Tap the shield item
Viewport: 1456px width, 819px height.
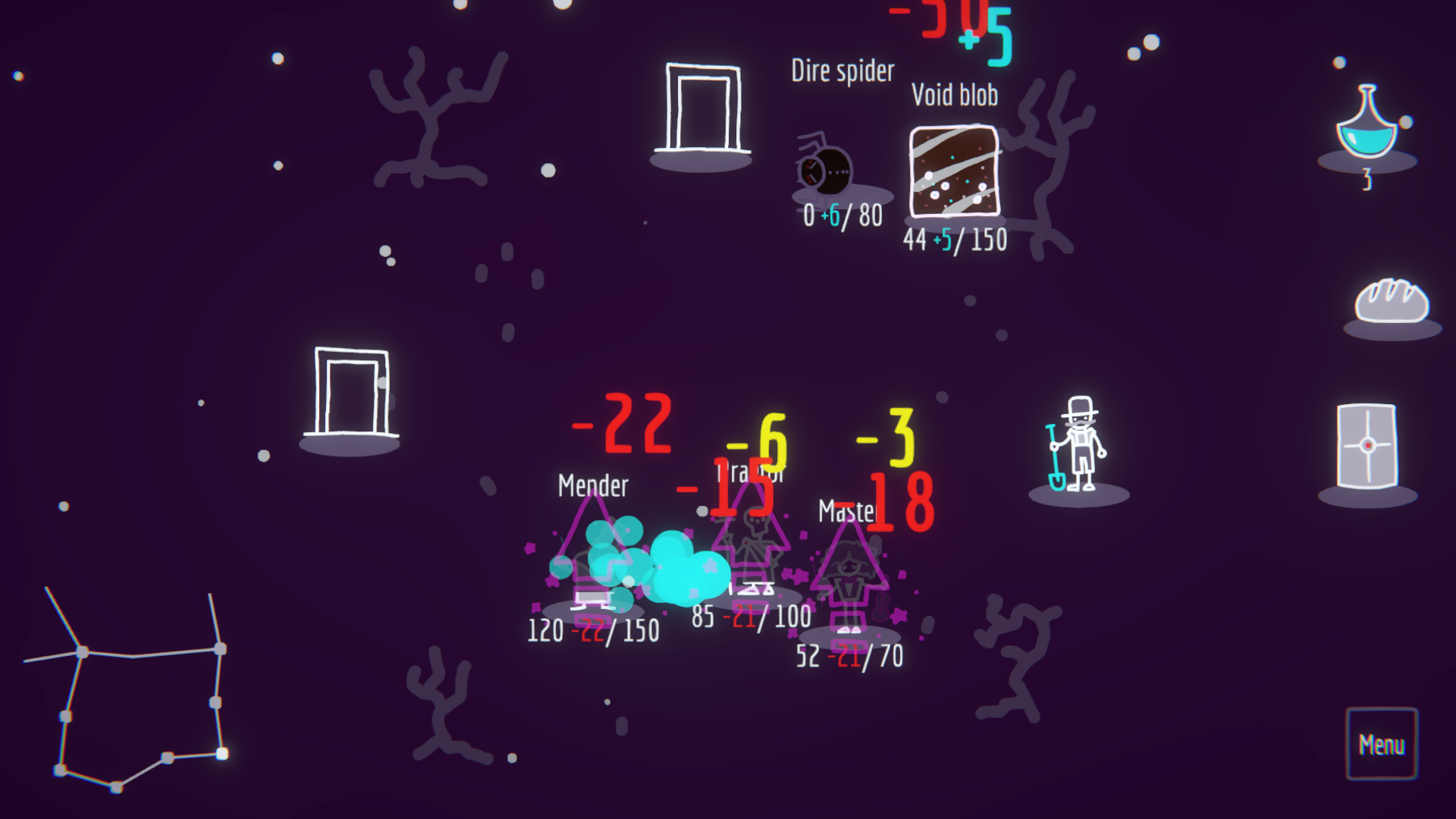(1367, 446)
